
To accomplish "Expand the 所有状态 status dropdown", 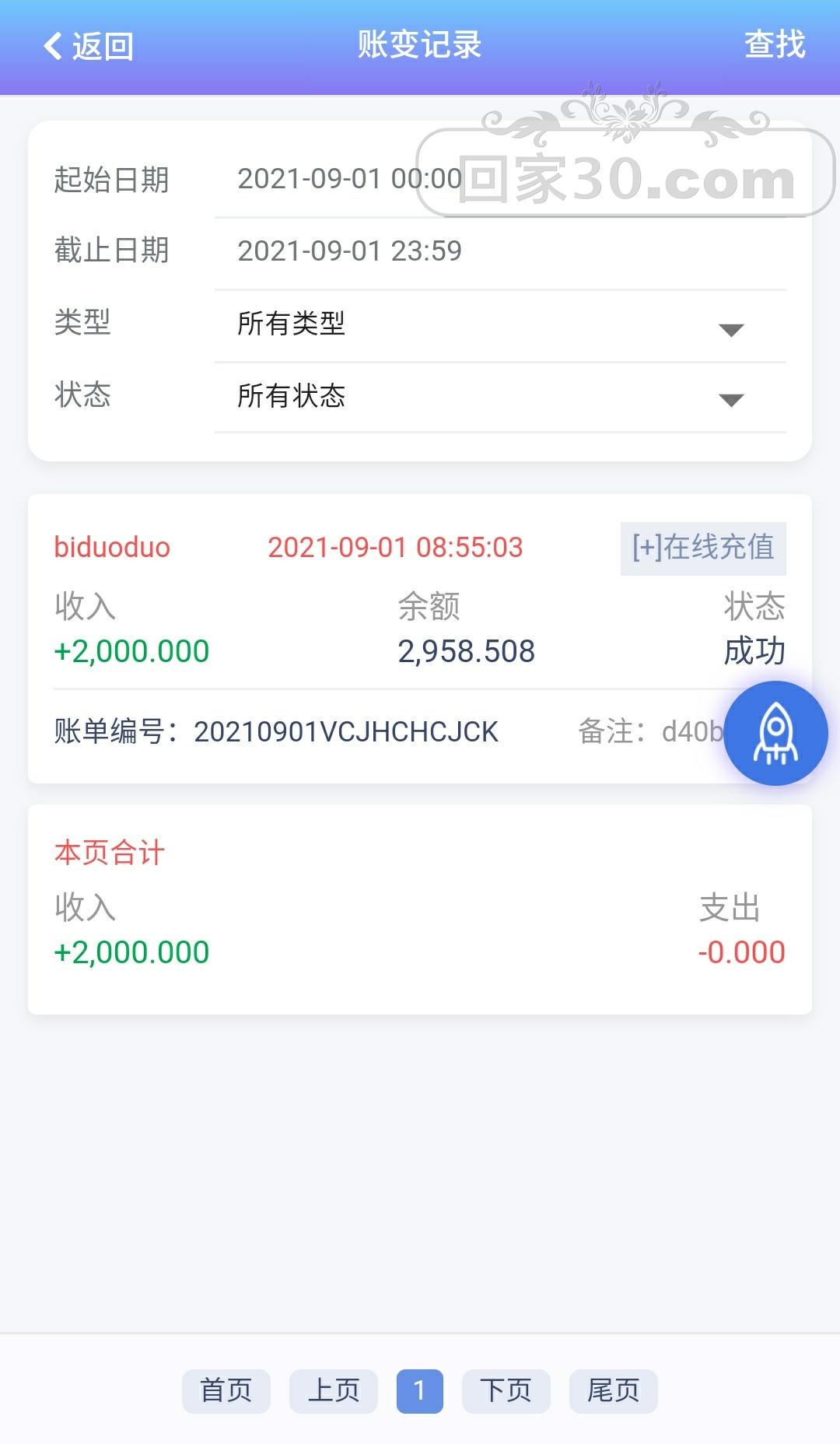I will [x=499, y=396].
